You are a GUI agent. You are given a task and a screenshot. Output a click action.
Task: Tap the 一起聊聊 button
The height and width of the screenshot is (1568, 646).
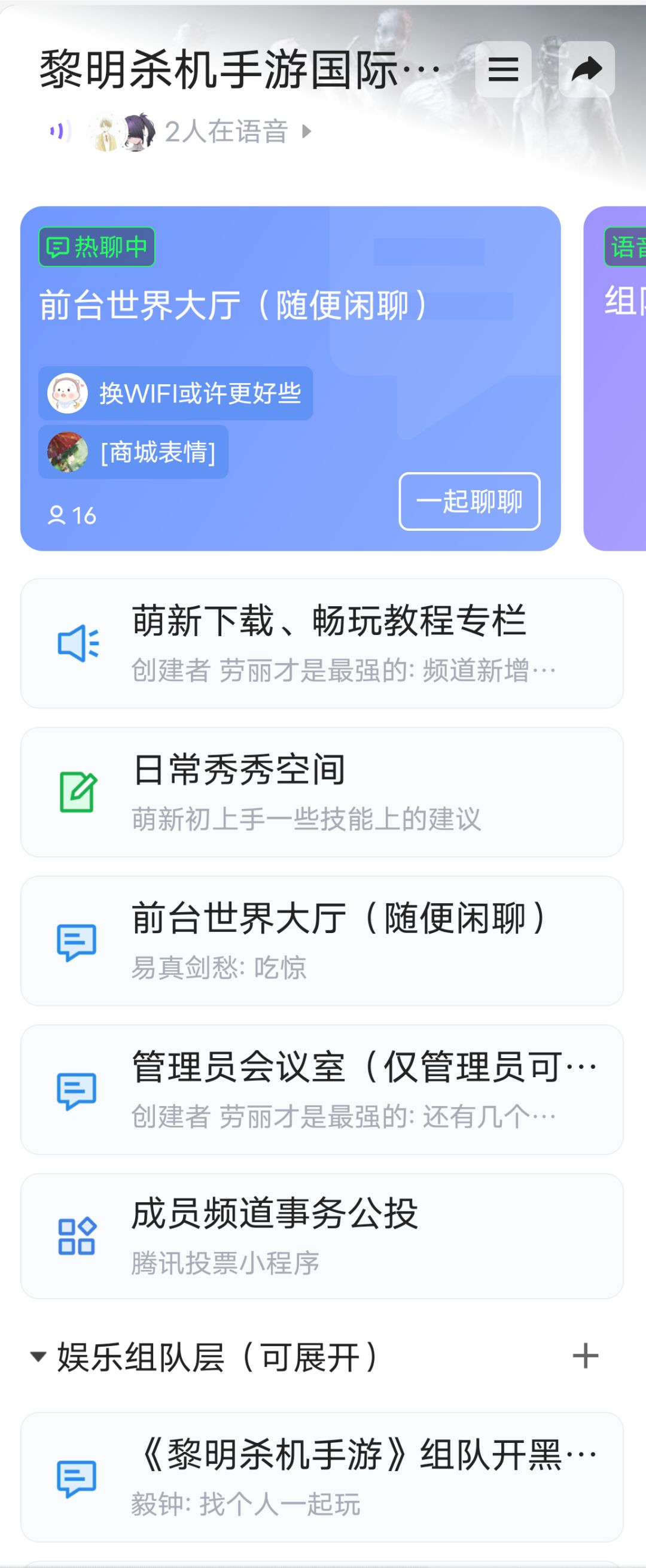pos(469,502)
